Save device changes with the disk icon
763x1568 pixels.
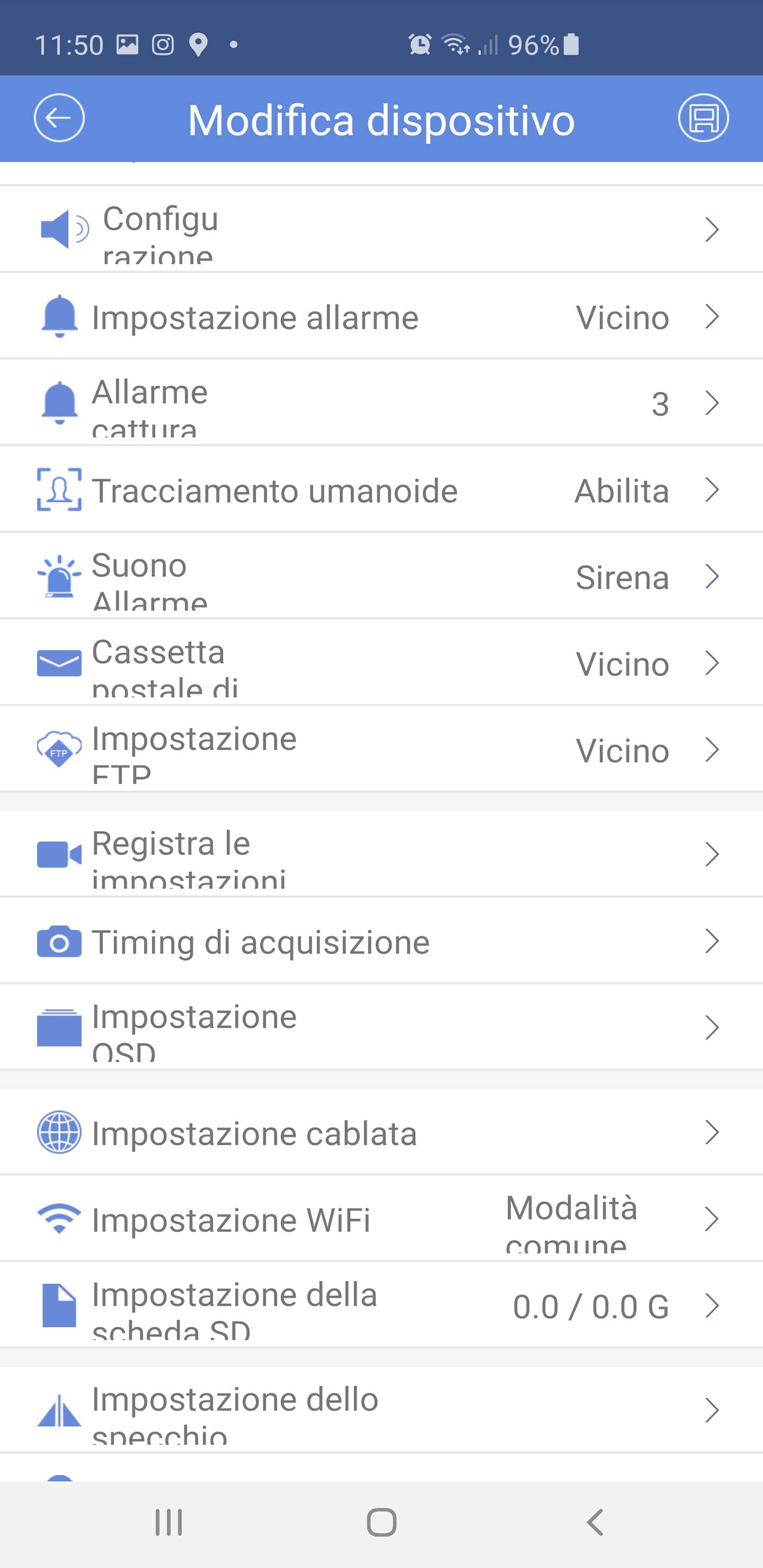click(x=703, y=118)
